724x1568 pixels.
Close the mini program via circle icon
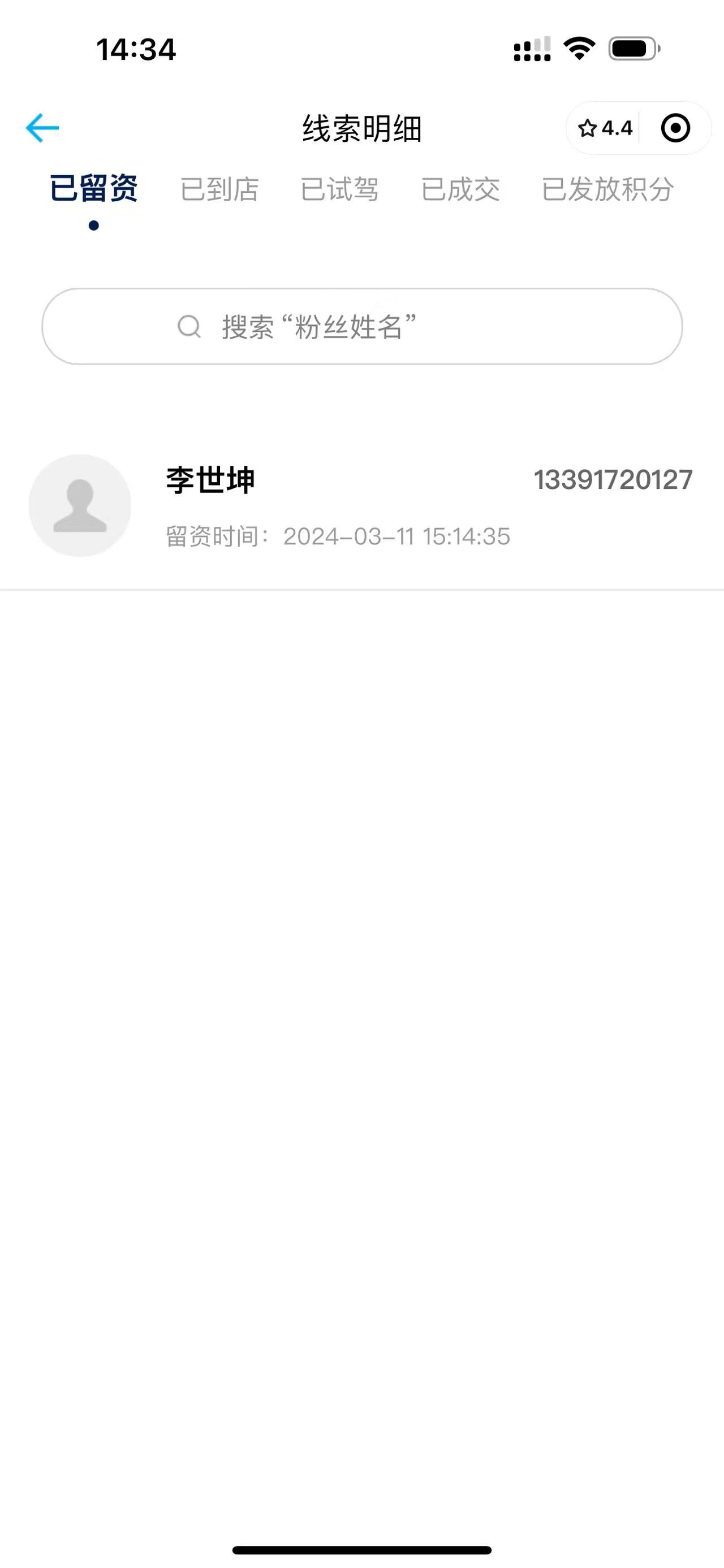pyautogui.click(x=675, y=128)
